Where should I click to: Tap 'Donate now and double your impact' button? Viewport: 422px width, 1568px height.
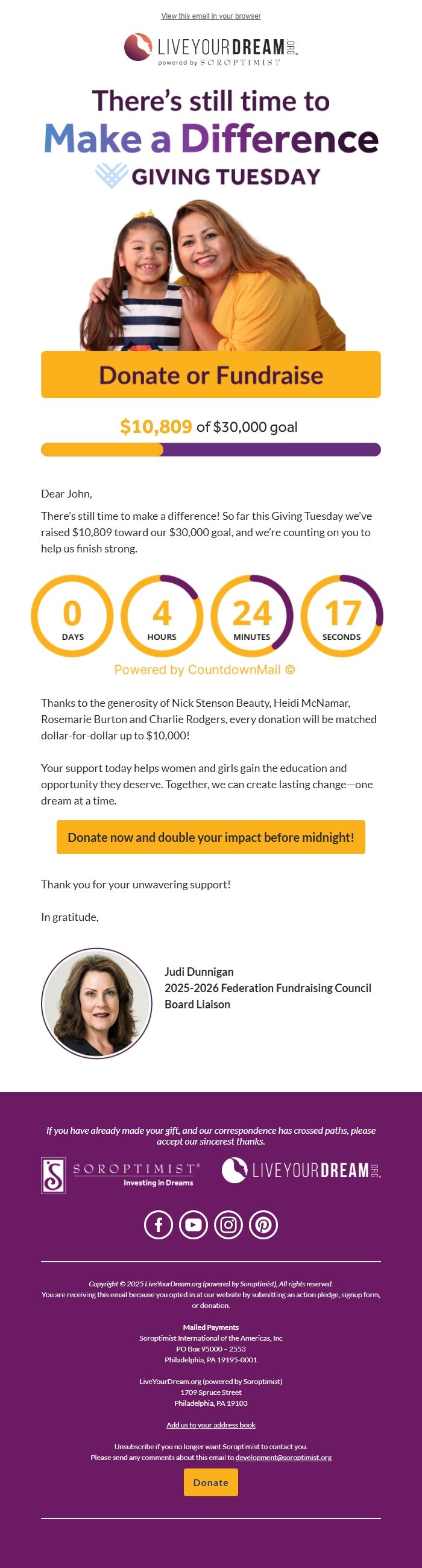point(210,837)
